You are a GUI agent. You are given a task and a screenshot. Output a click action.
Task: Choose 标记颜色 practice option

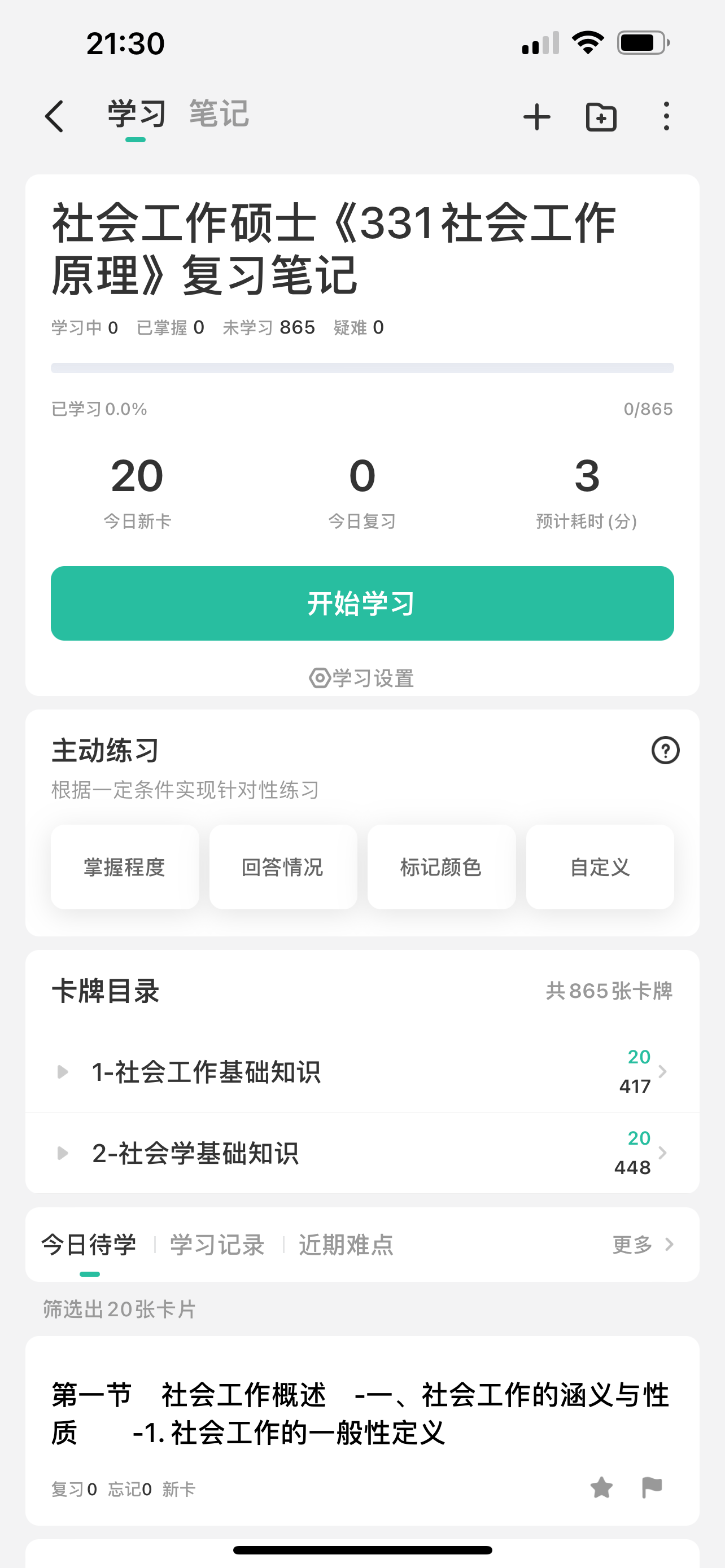pos(442,867)
